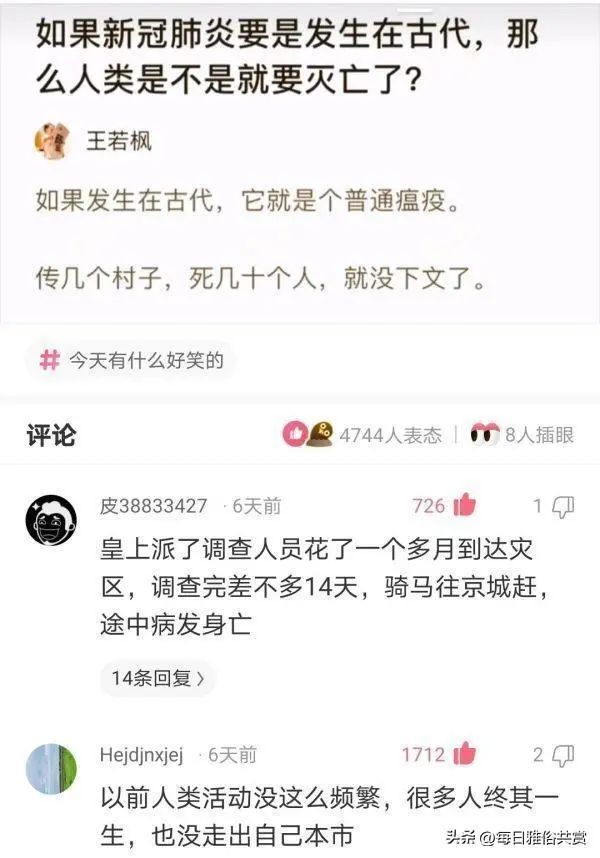Viewport: 600px width, 858px height.
Task: Like the comment by Hejdjnxjej
Action: click(x=464, y=754)
